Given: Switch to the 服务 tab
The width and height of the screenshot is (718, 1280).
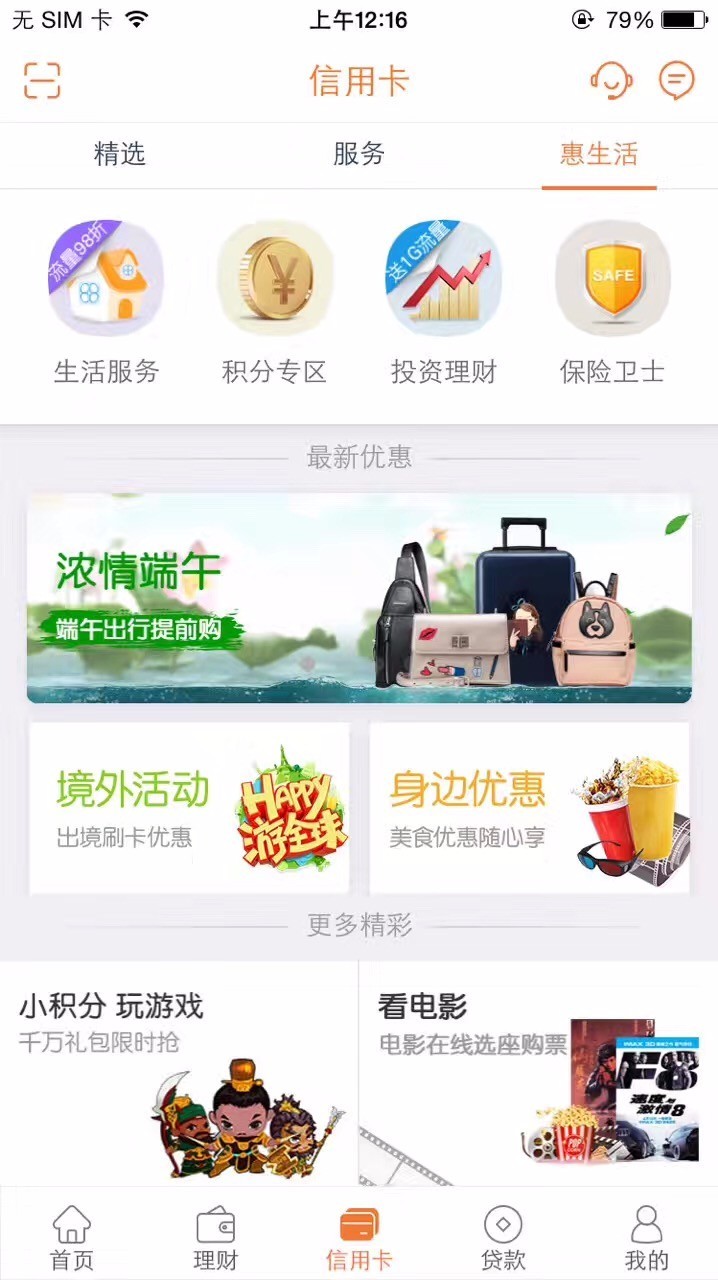Looking at the screenshot, I should tap(358, 154).
